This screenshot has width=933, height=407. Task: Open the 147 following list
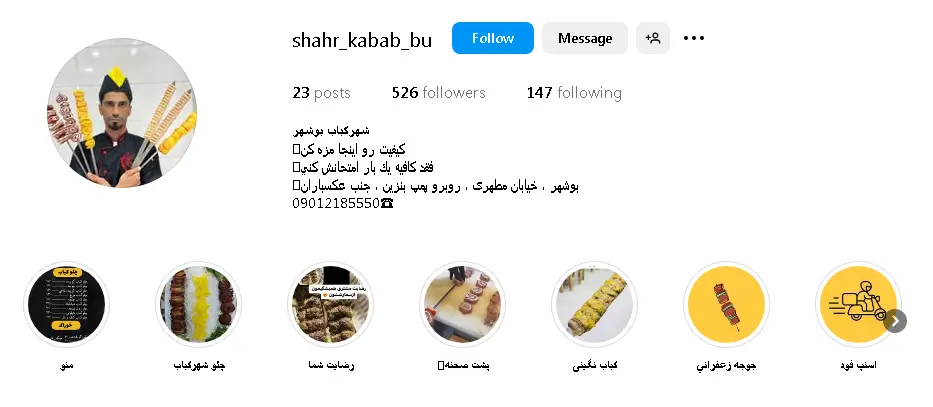(x=573, y=93)
